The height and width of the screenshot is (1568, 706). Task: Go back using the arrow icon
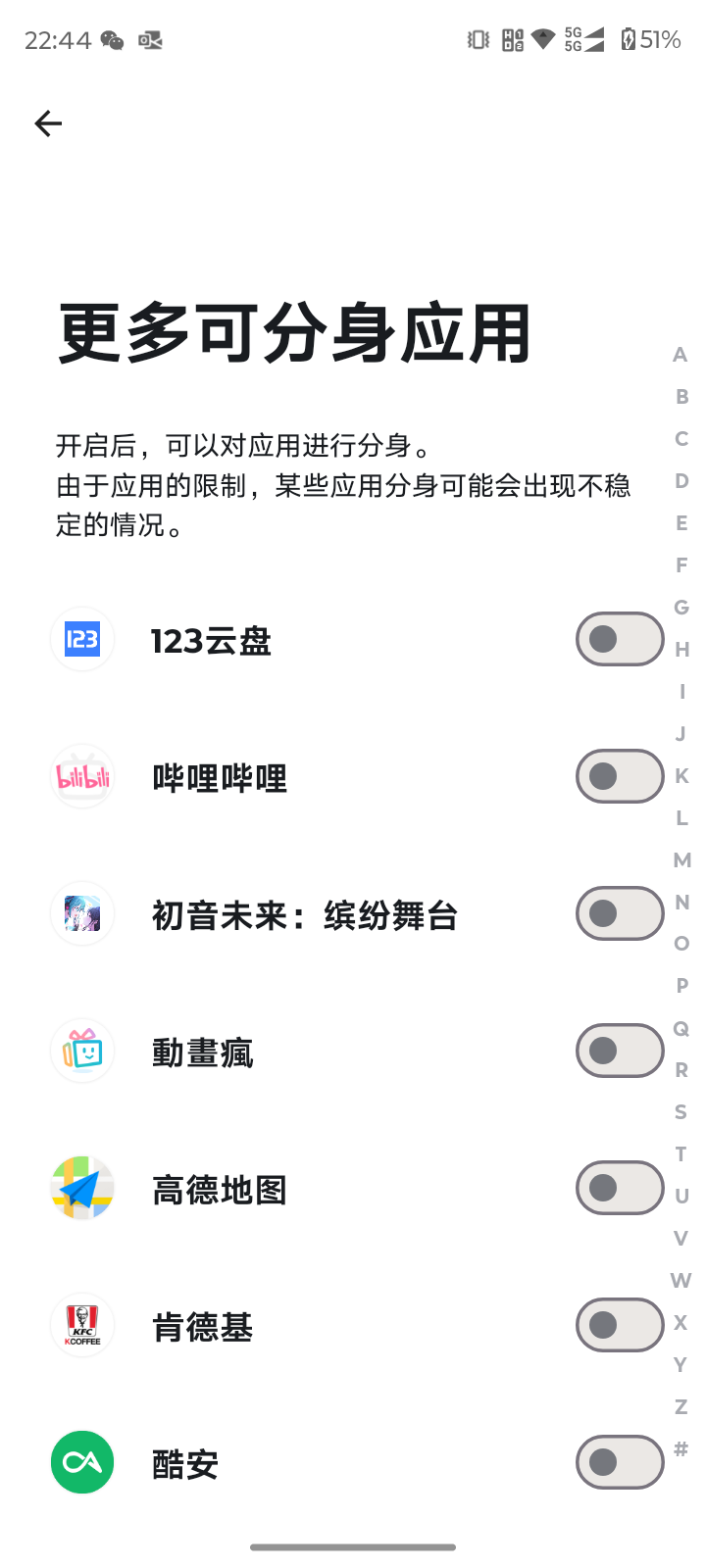[x=48, y=123]
